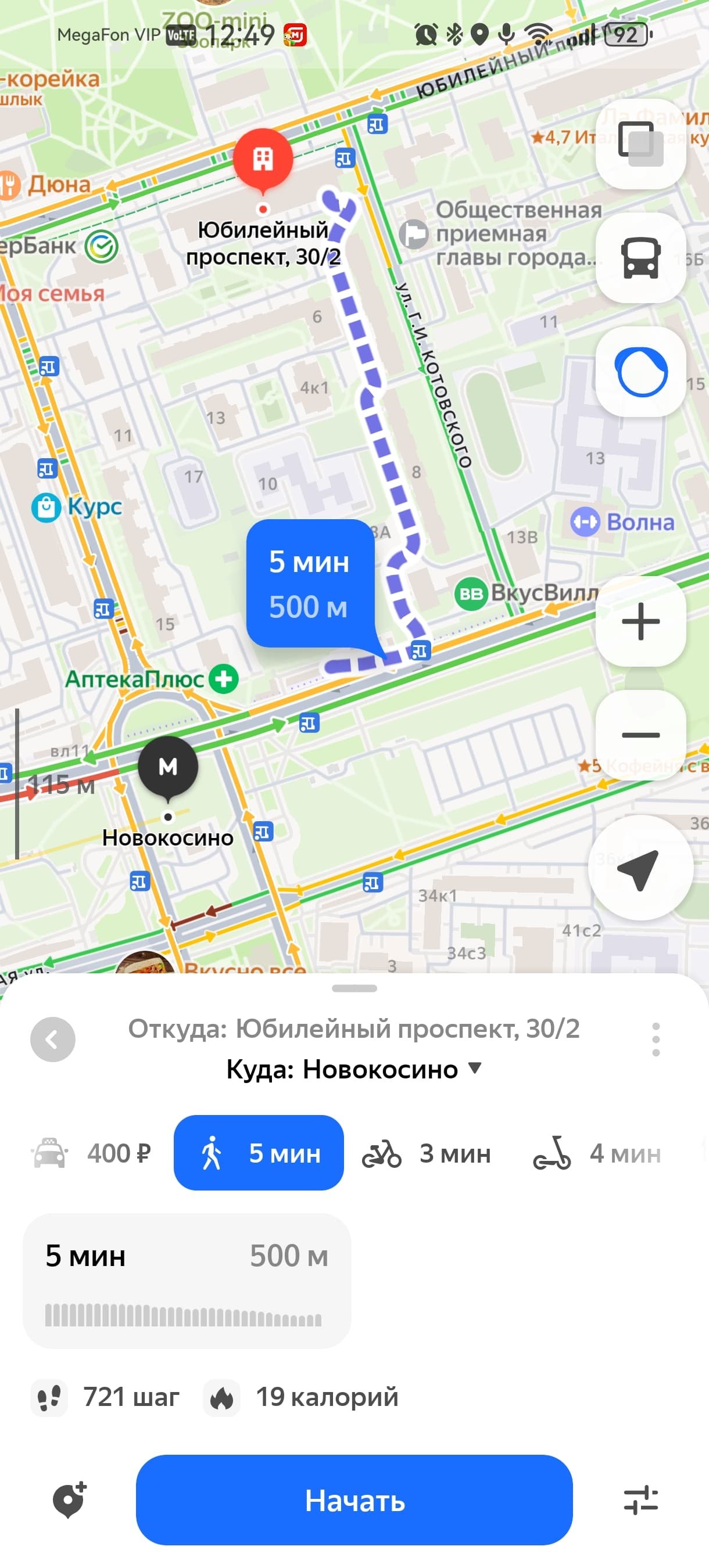Go back from the route panel
The height and width of the screenshot is (1568, 709).
point(53,1040)
